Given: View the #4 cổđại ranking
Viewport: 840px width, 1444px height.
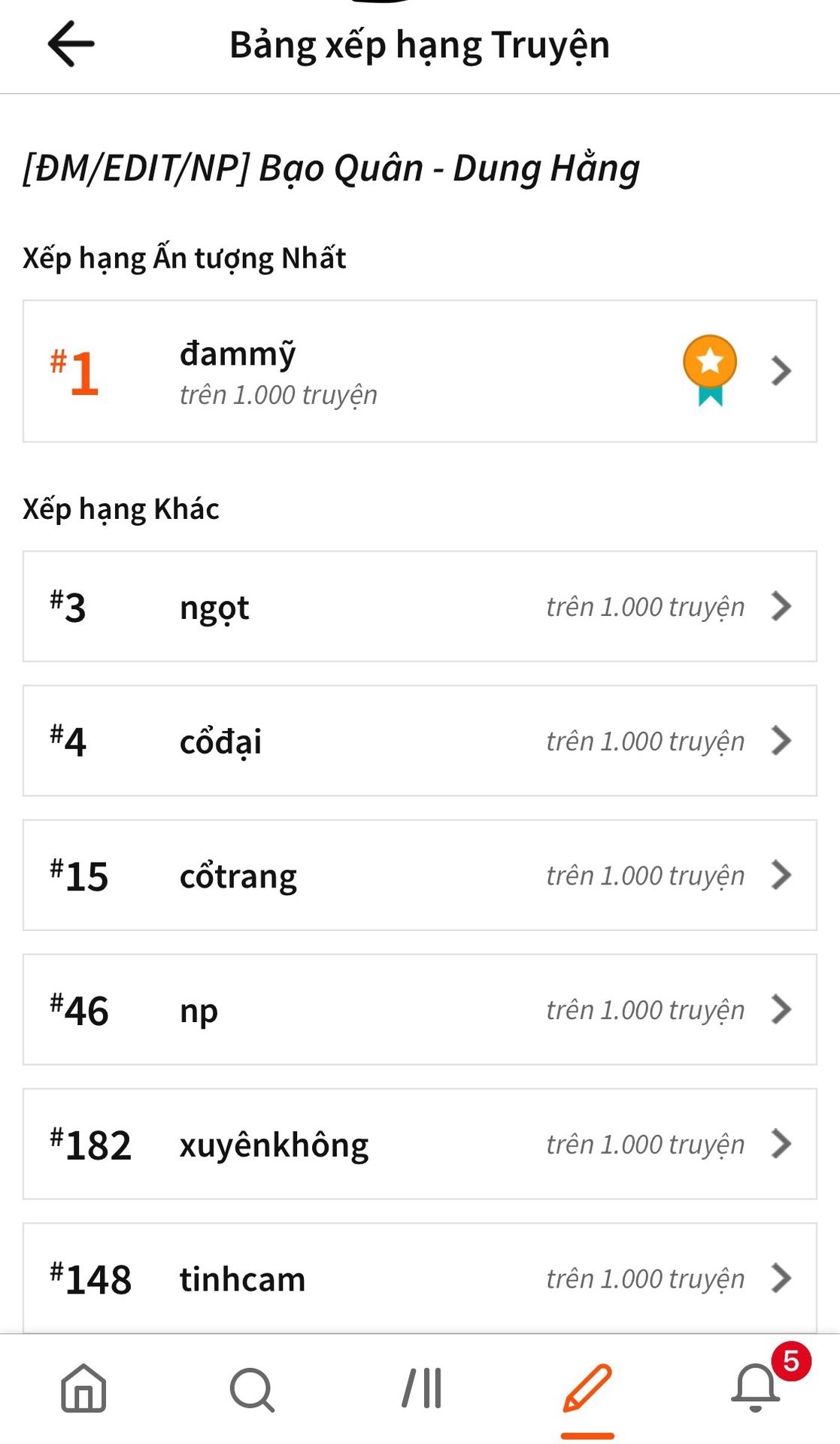Looking at the screenshot, I should (x=420, y=741).
